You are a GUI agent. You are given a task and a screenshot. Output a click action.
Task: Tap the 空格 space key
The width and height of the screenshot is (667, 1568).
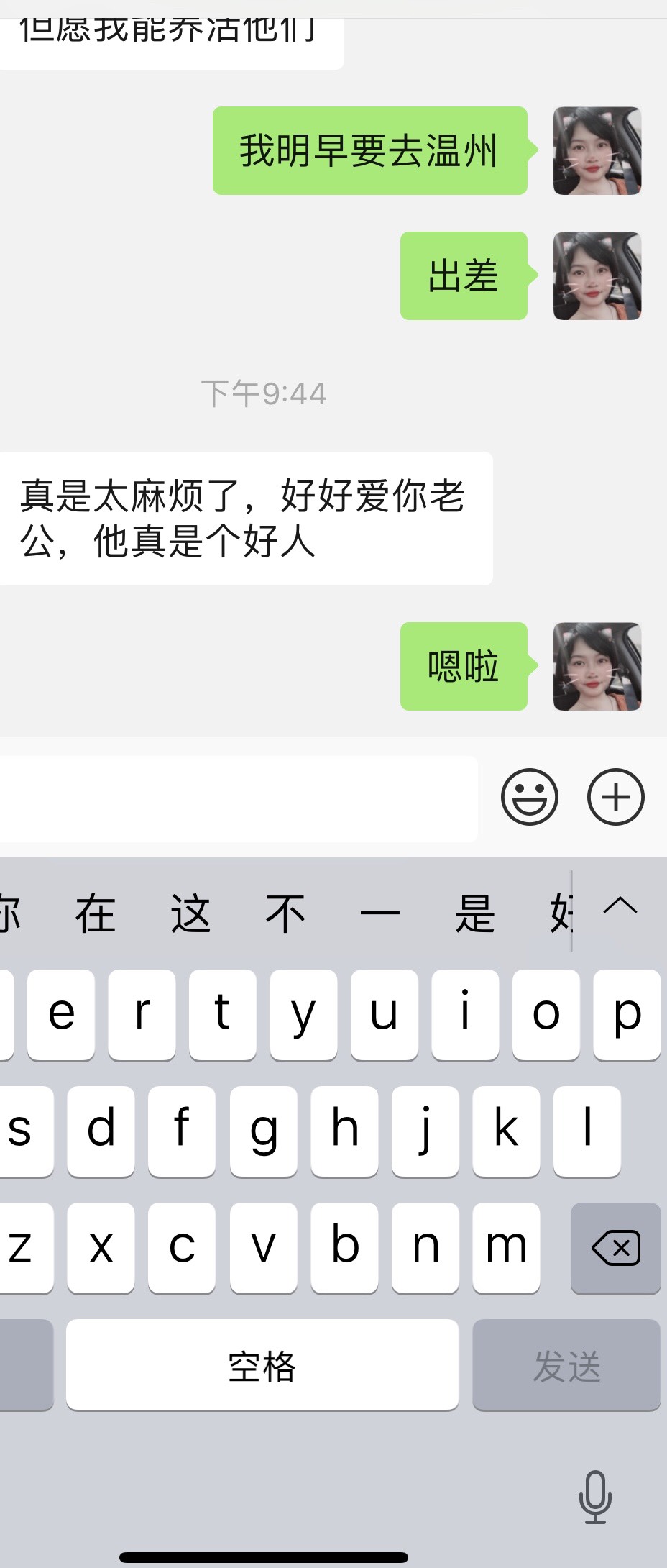coord(262,1365)
